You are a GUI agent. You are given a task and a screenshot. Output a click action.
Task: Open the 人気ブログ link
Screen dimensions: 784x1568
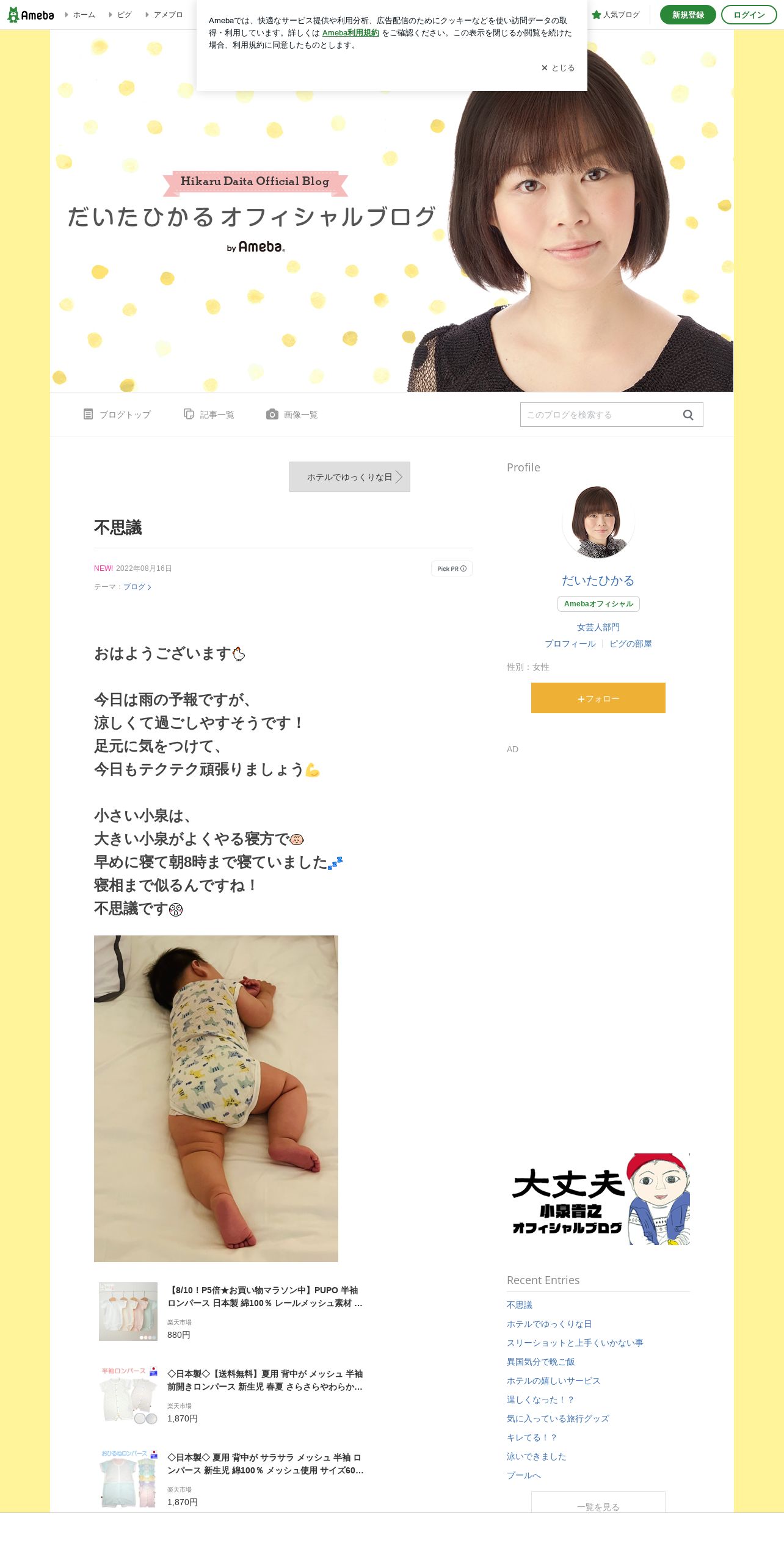pyautogui.click(x=615, y=15)
